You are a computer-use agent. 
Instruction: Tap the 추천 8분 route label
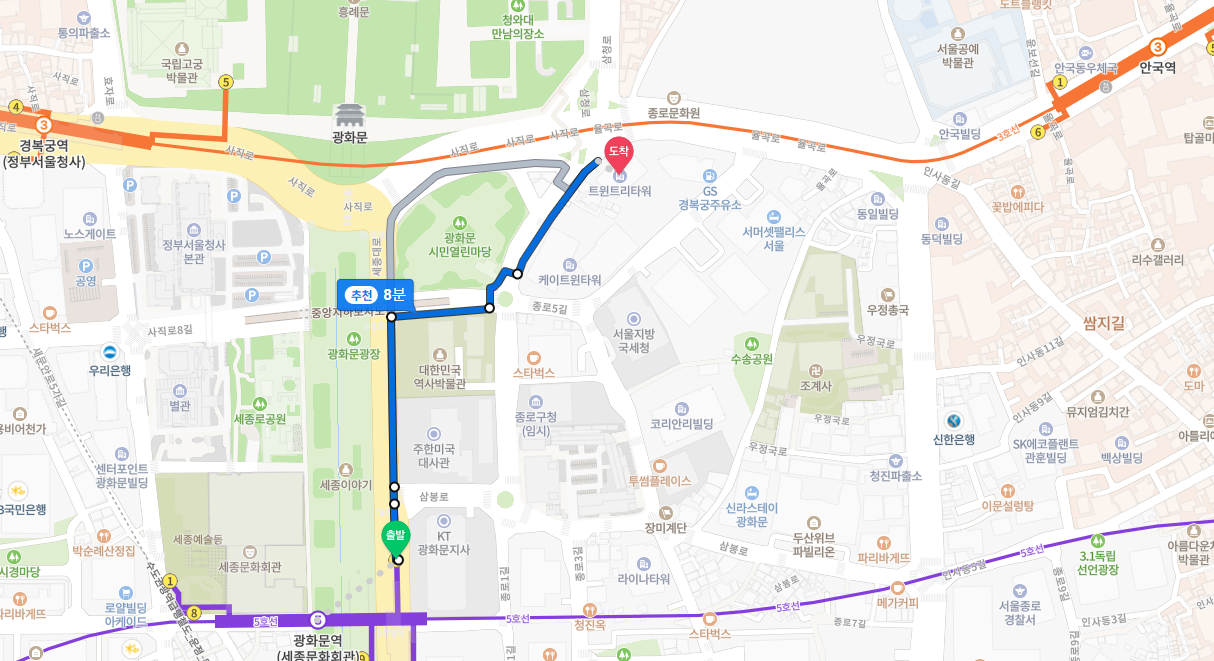pyautogui.click(x=375, y=294)
